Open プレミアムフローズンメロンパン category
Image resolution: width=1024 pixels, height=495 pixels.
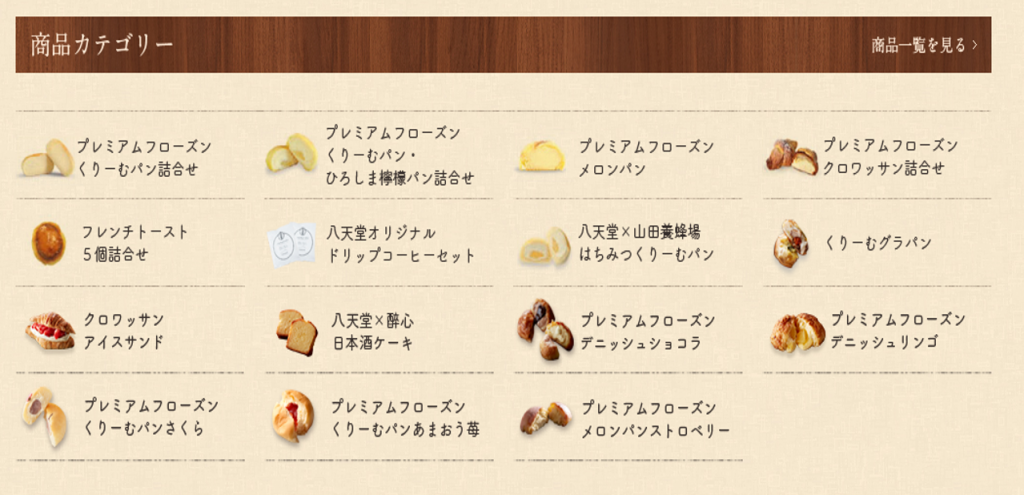(x=645, y=158)
